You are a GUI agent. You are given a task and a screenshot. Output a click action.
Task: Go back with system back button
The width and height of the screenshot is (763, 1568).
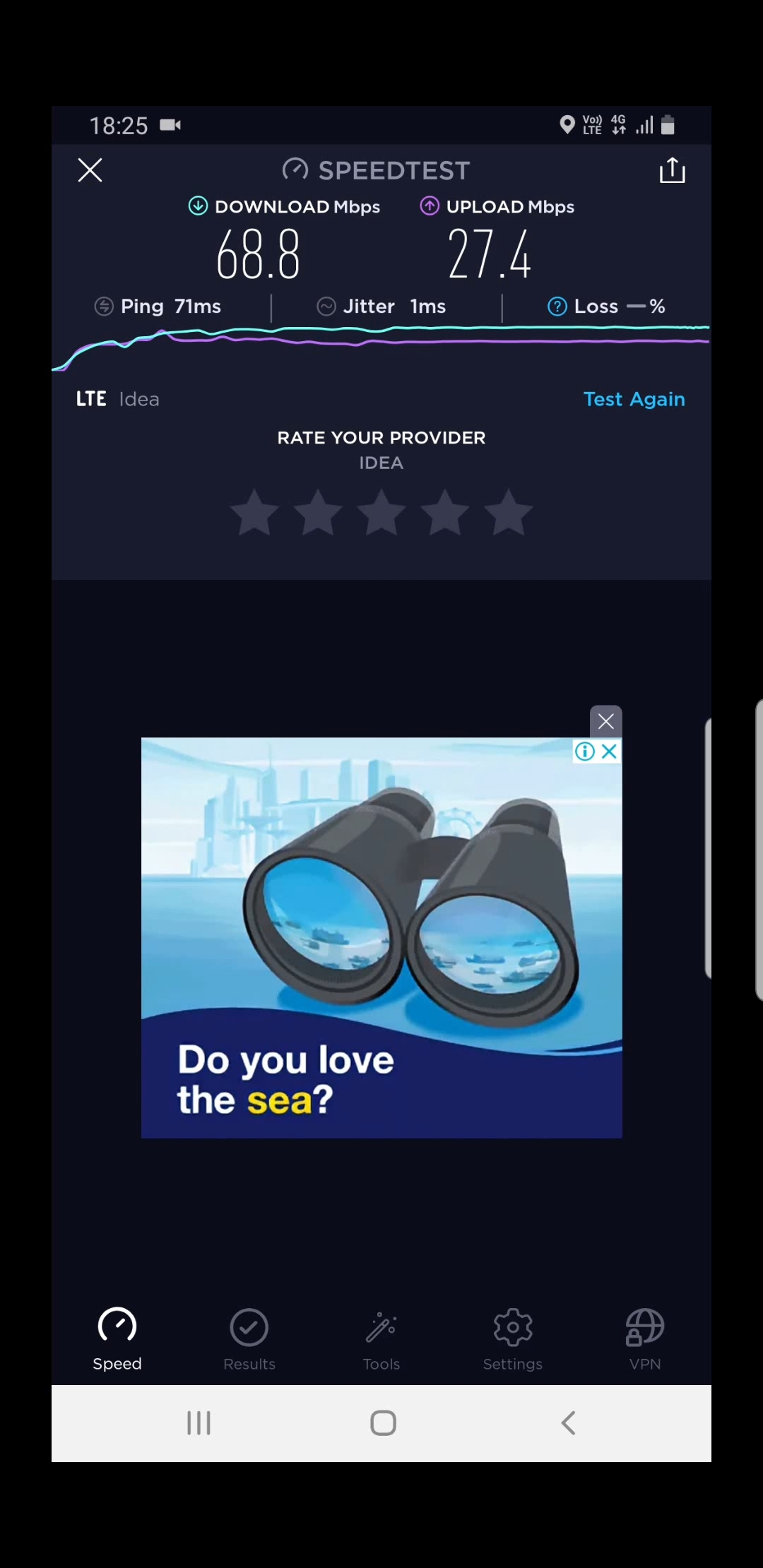(568, 1423)
